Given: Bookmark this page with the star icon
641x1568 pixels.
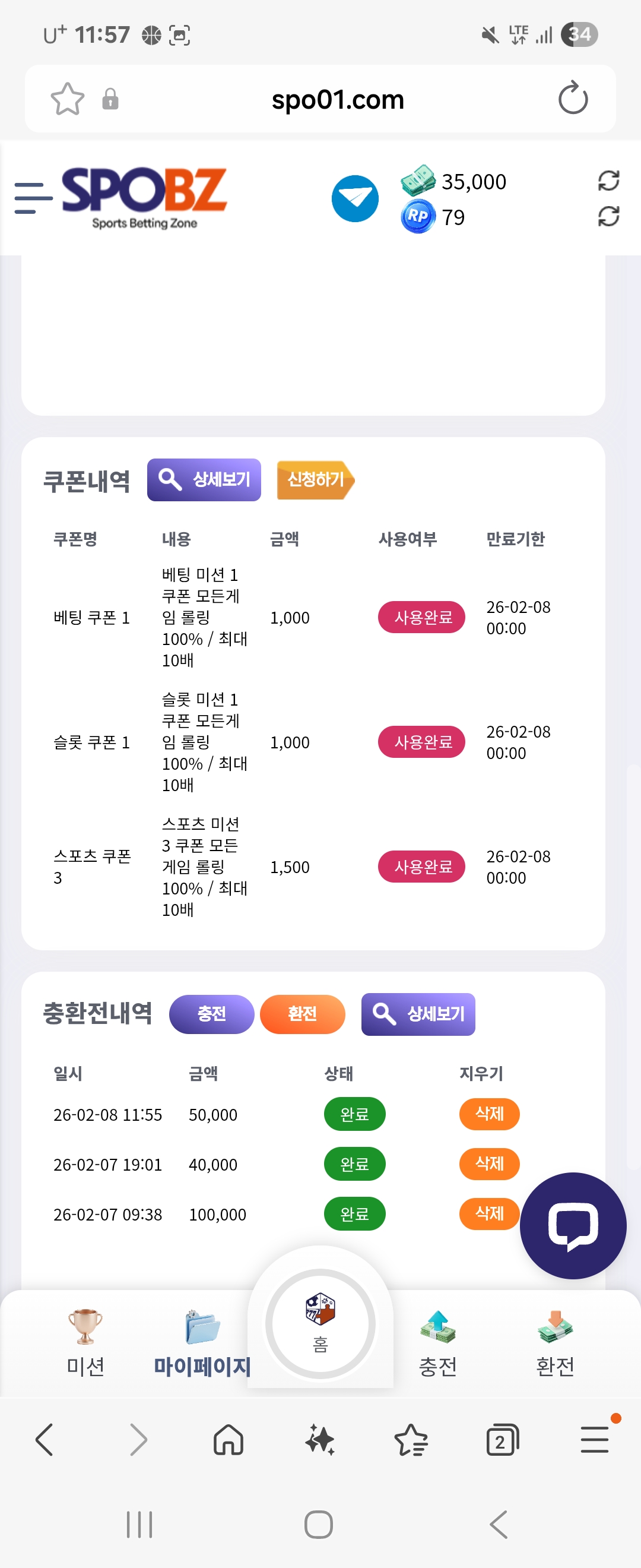Looking at the screenshot, I should [67, 99].
